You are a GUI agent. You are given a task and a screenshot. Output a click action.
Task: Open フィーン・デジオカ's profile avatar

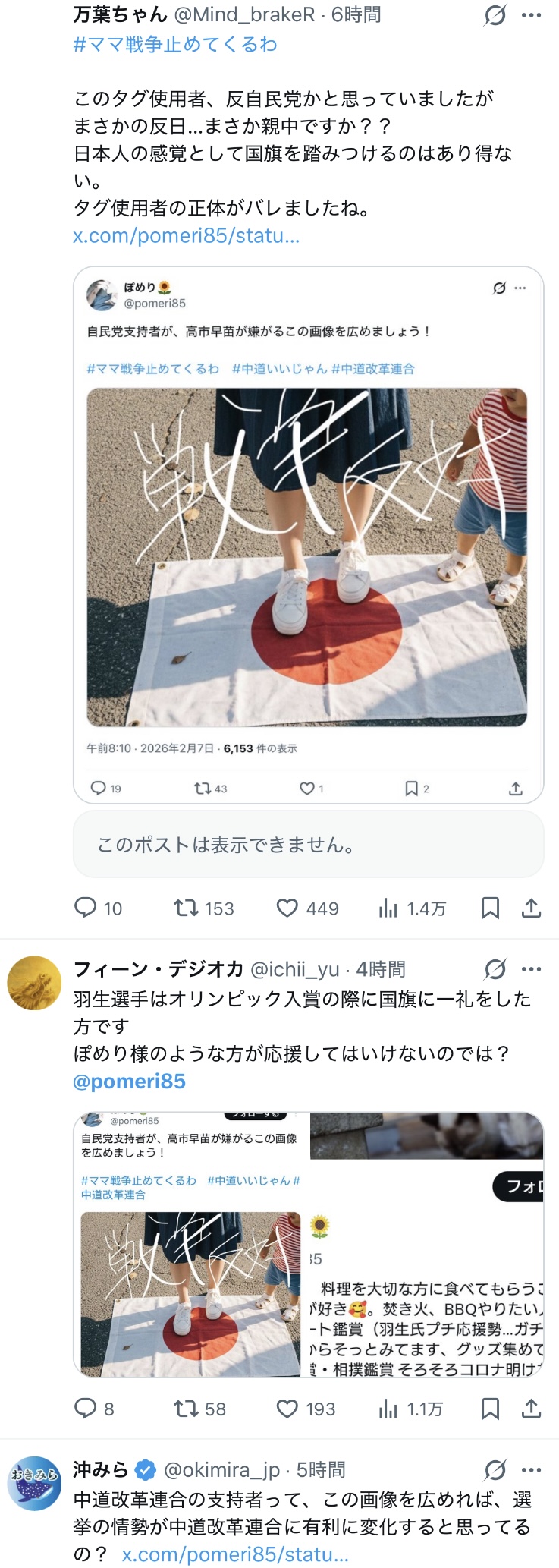coord(34,983)
